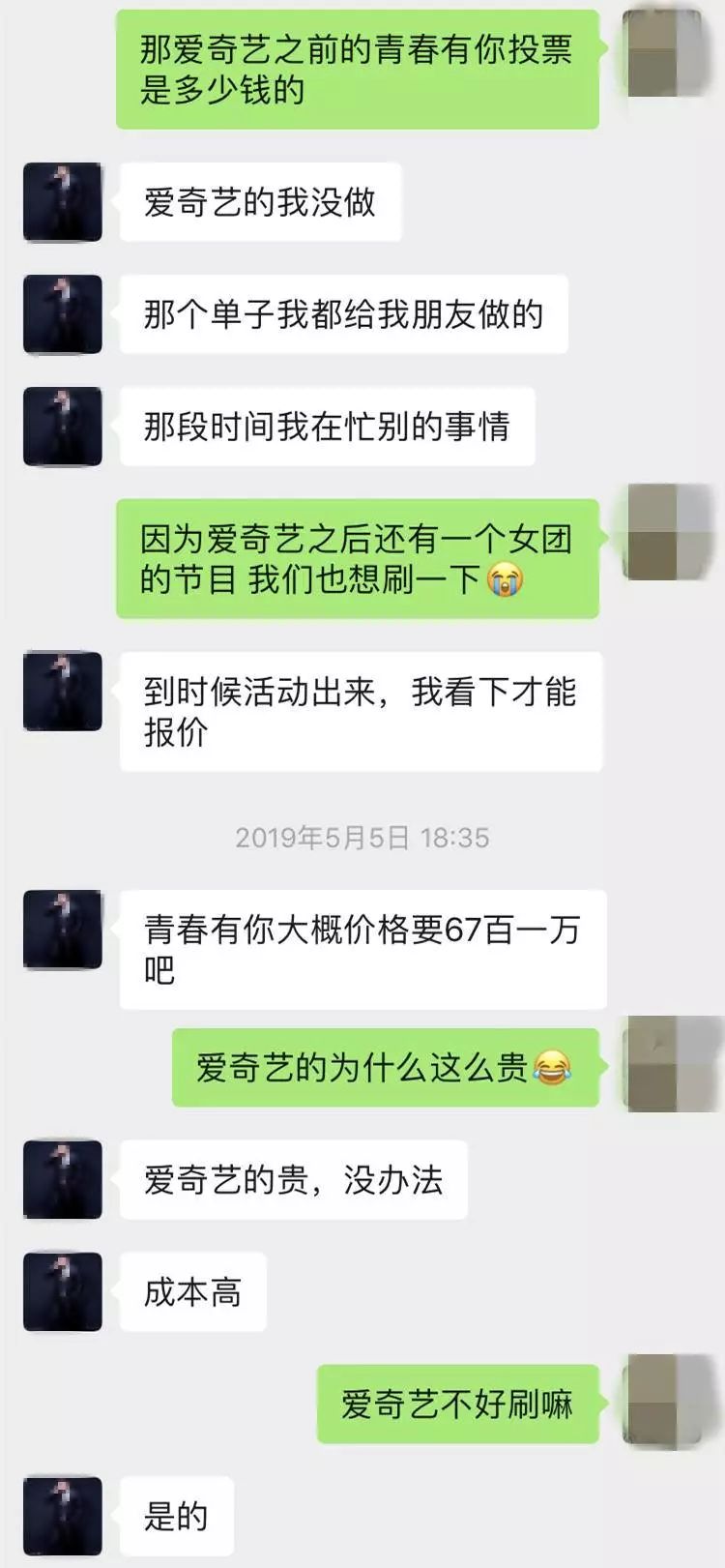This screenshot has width=725, height=1568.
Task: Open the contact's profile avatar beside 爱奇艺的我没做
Action: pyautogui.click(x=62, y=203)
